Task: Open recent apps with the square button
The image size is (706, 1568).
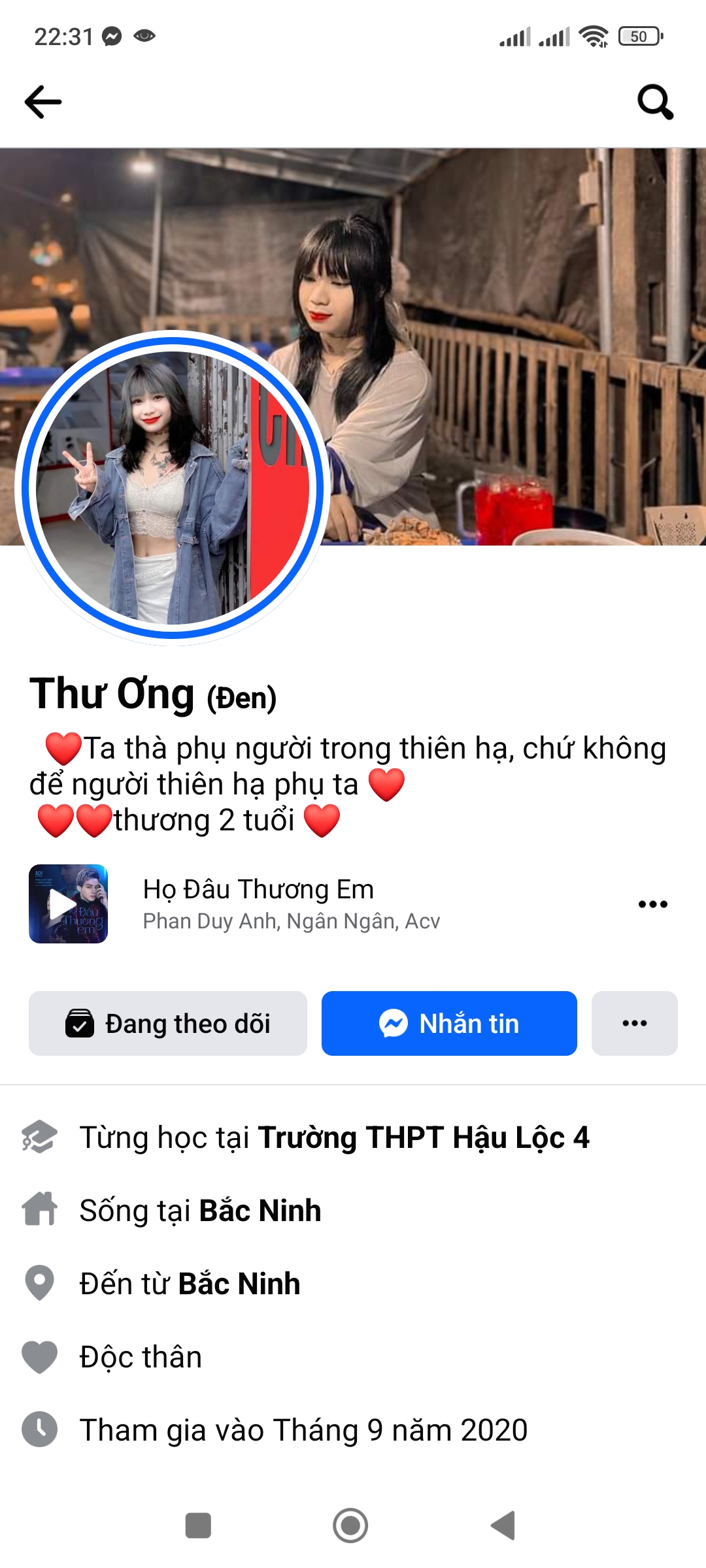Action: (x=198, y=1526)
